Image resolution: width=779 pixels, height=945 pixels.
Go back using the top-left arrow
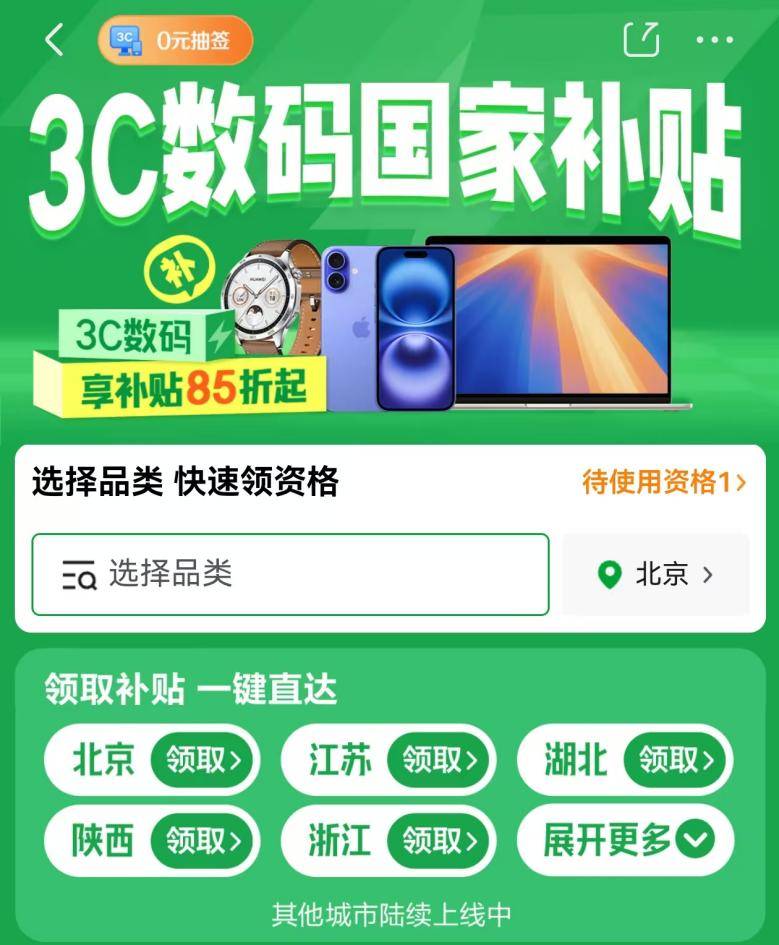coord(54,40)
